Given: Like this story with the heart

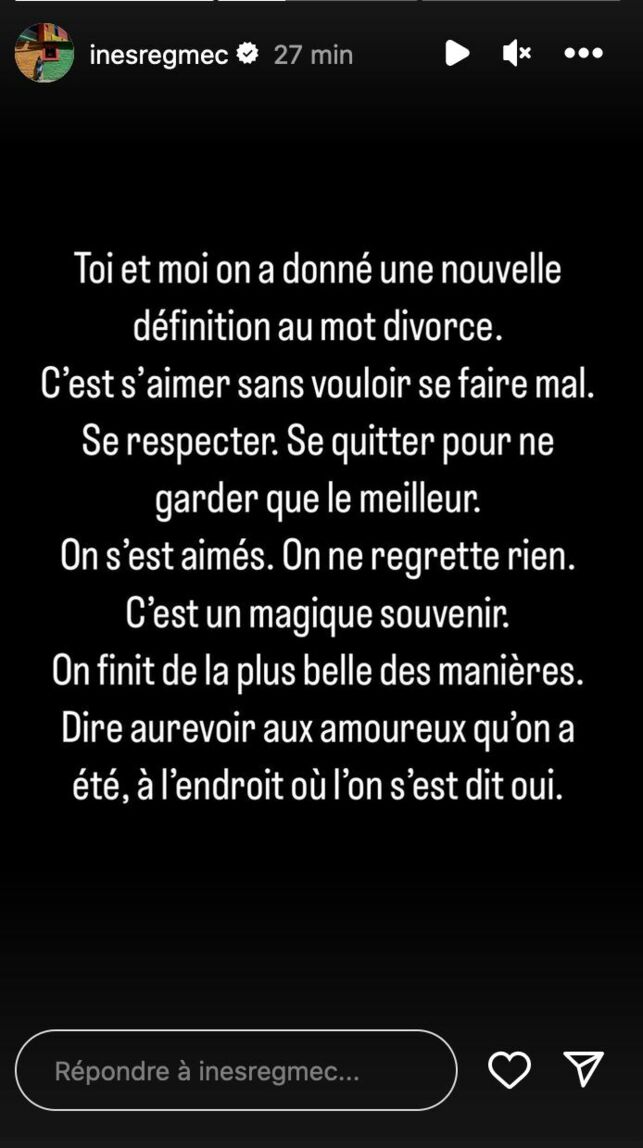Looking at the screenshot, I should tap(509, 1070).
